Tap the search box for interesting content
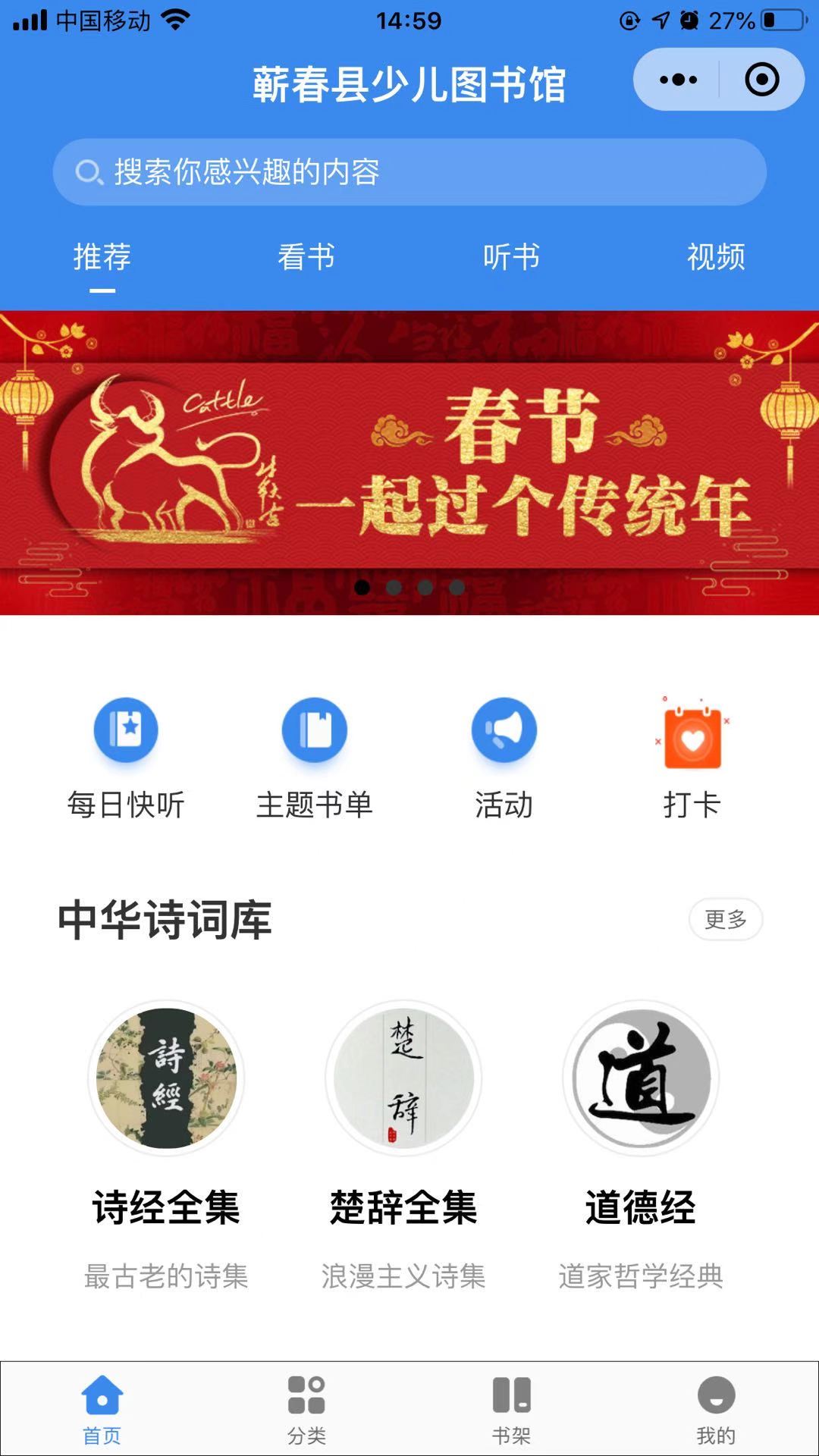The height and width of the screenshot is (1456, 819). coord(409,172)
